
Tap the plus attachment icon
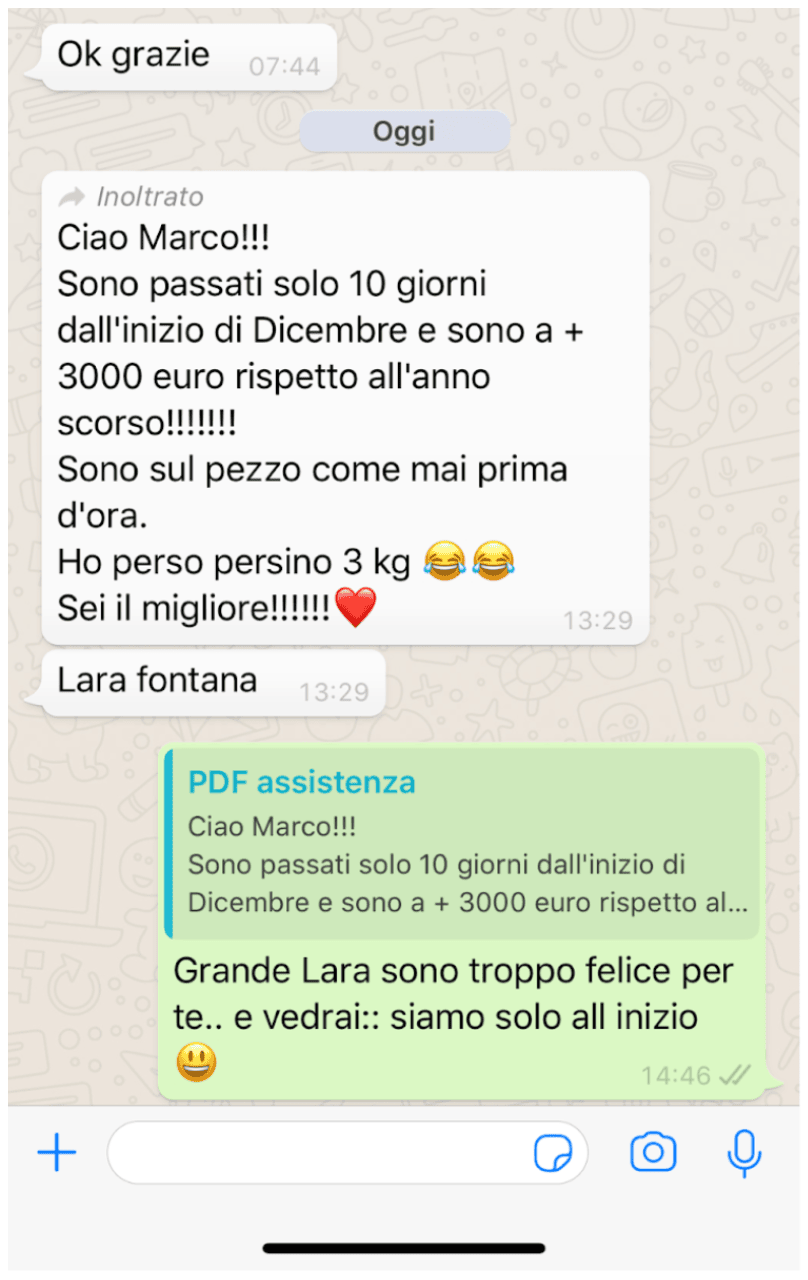coord(57,1154)
